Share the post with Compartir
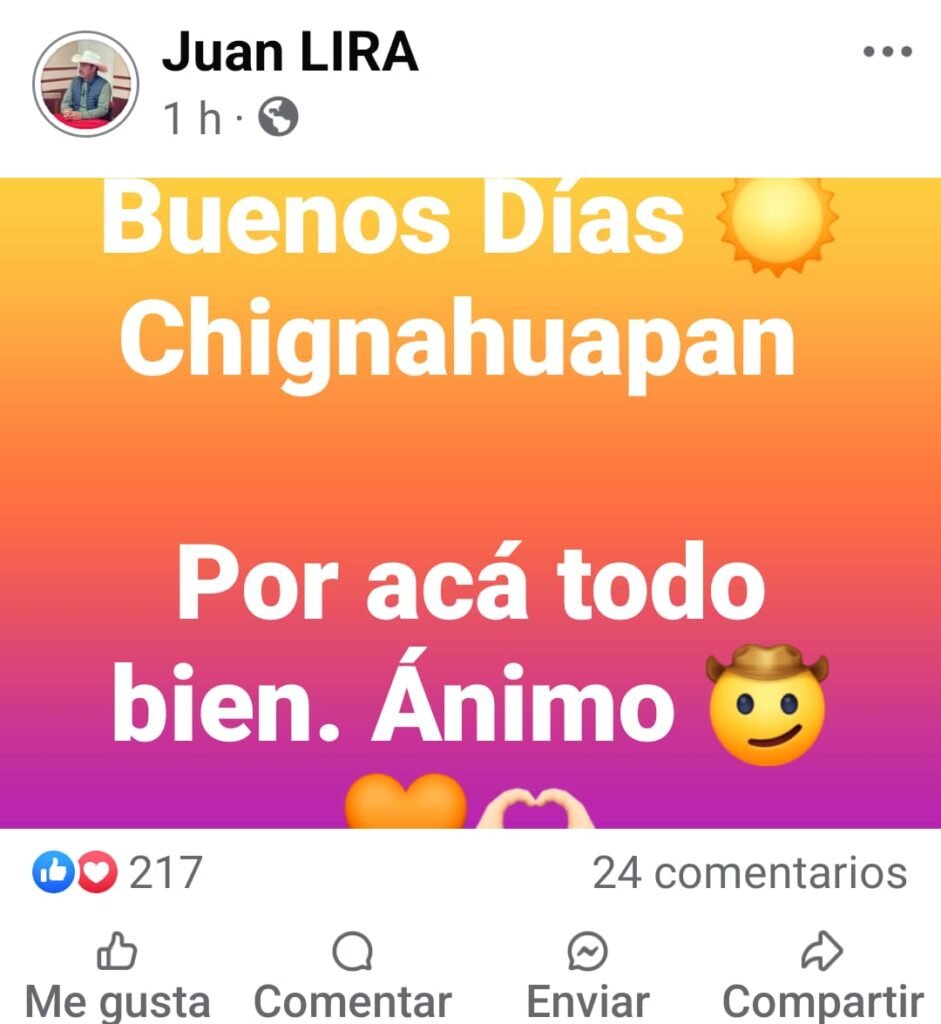The width and height of the screenshot is (941, 1024). [822, 978]
